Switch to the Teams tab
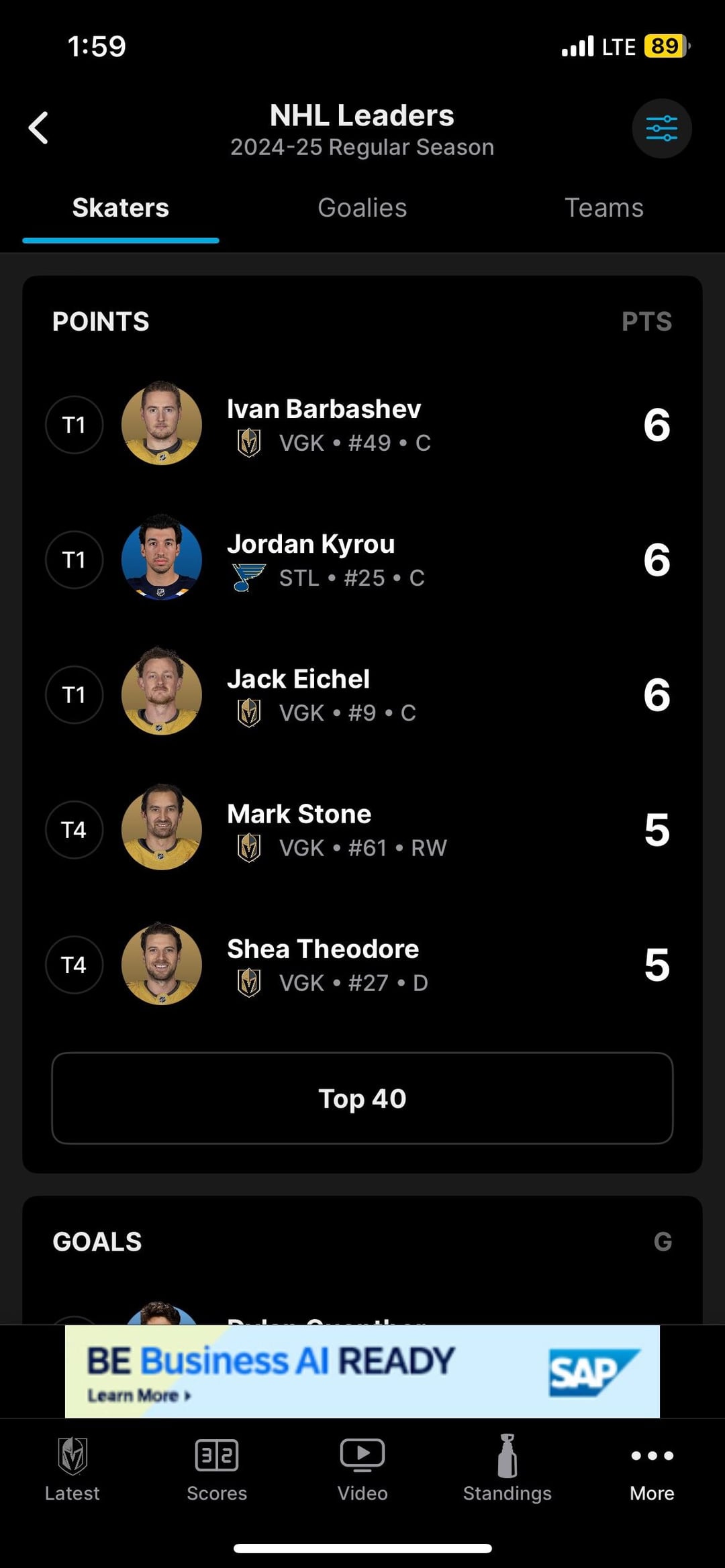The image size is (725, 1568). coord(603,208)
